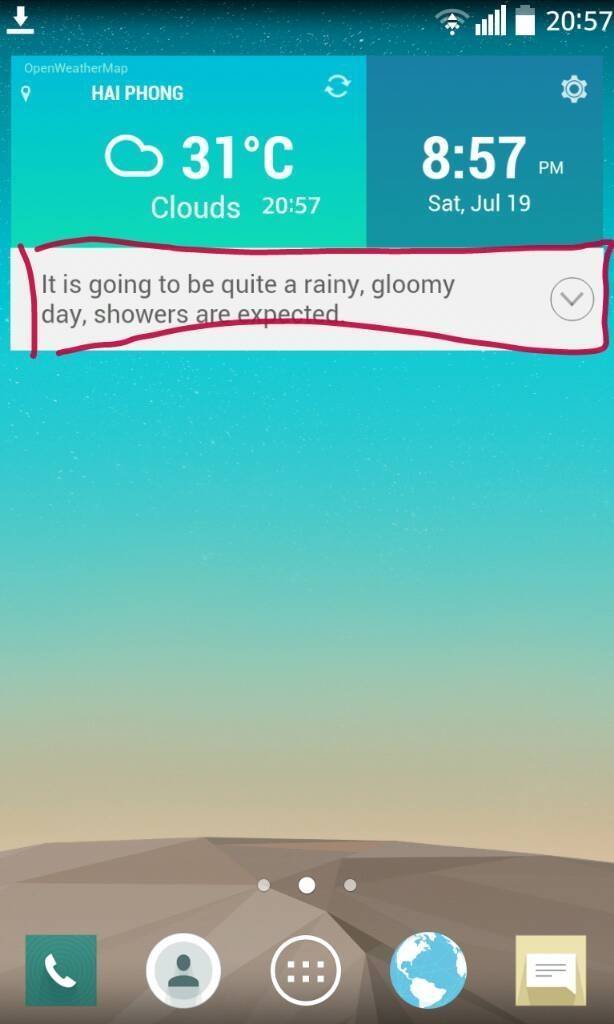Expand the rainy day forecast description
The image size is (614, 1024).
click(x=572, y=299)
